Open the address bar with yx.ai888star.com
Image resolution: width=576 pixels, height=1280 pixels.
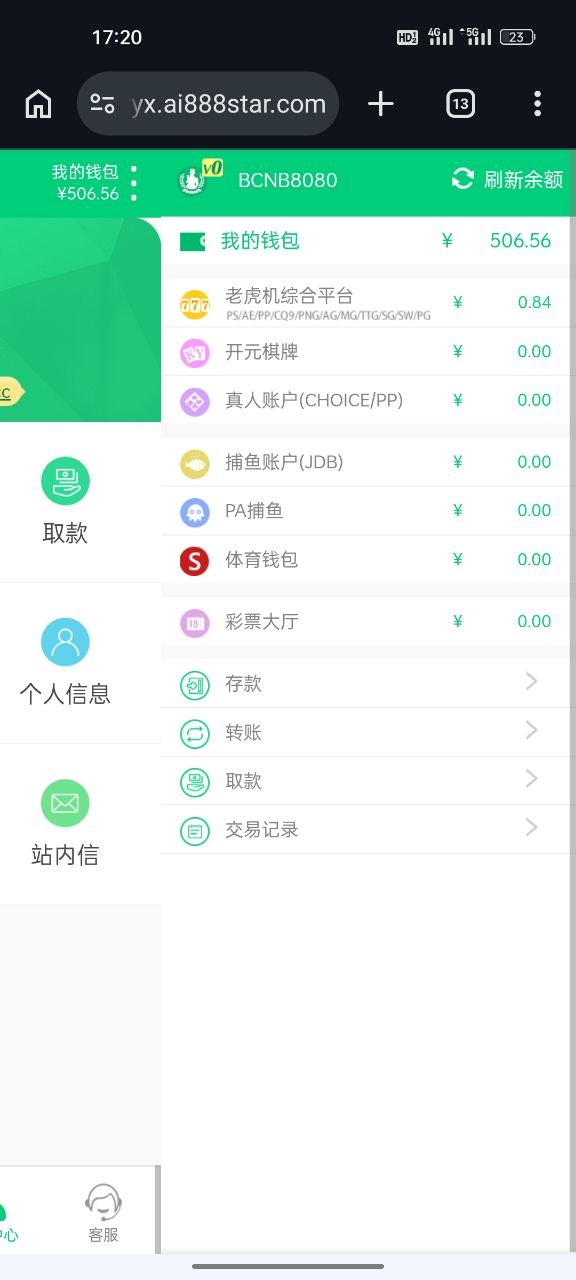tap(208, 104)
